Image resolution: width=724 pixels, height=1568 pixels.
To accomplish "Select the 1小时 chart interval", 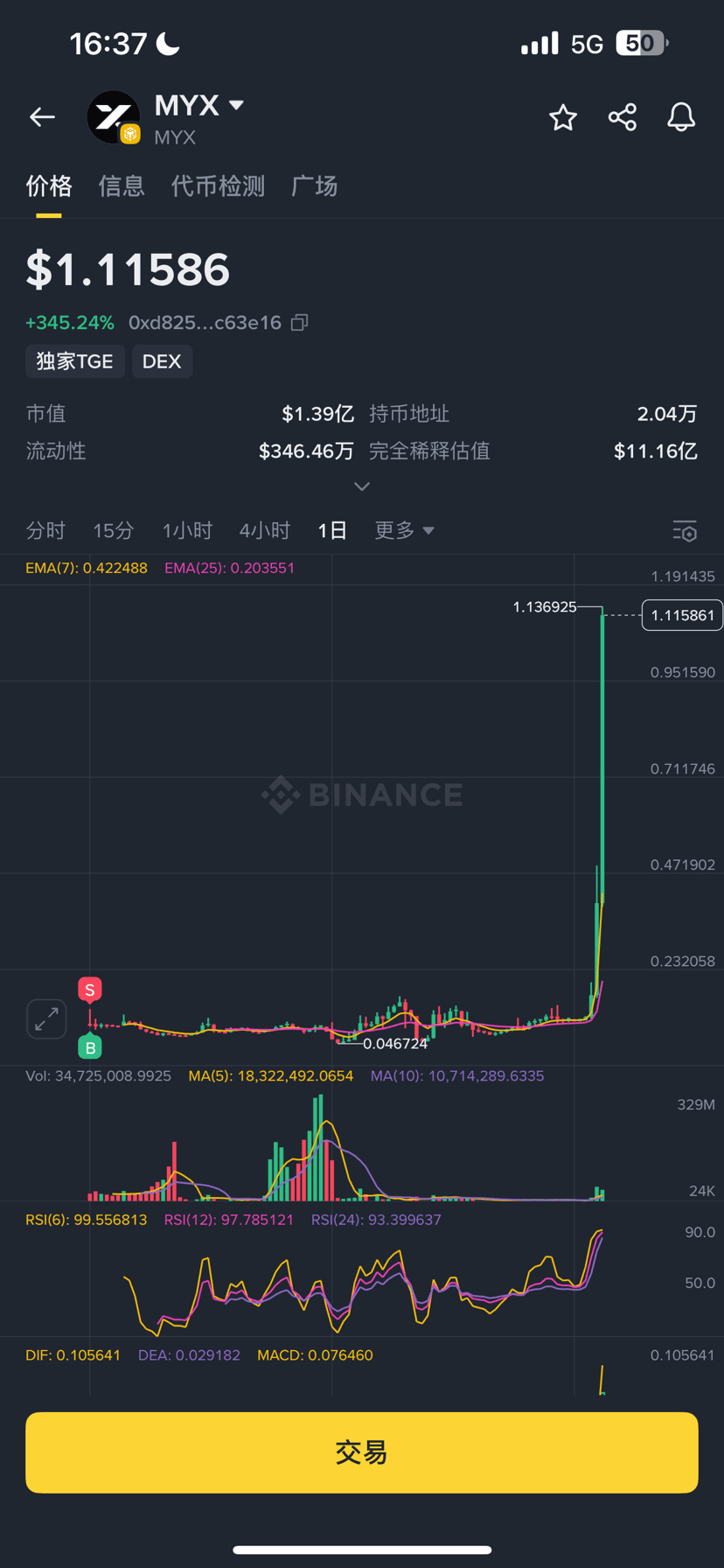I will point(187,530).
